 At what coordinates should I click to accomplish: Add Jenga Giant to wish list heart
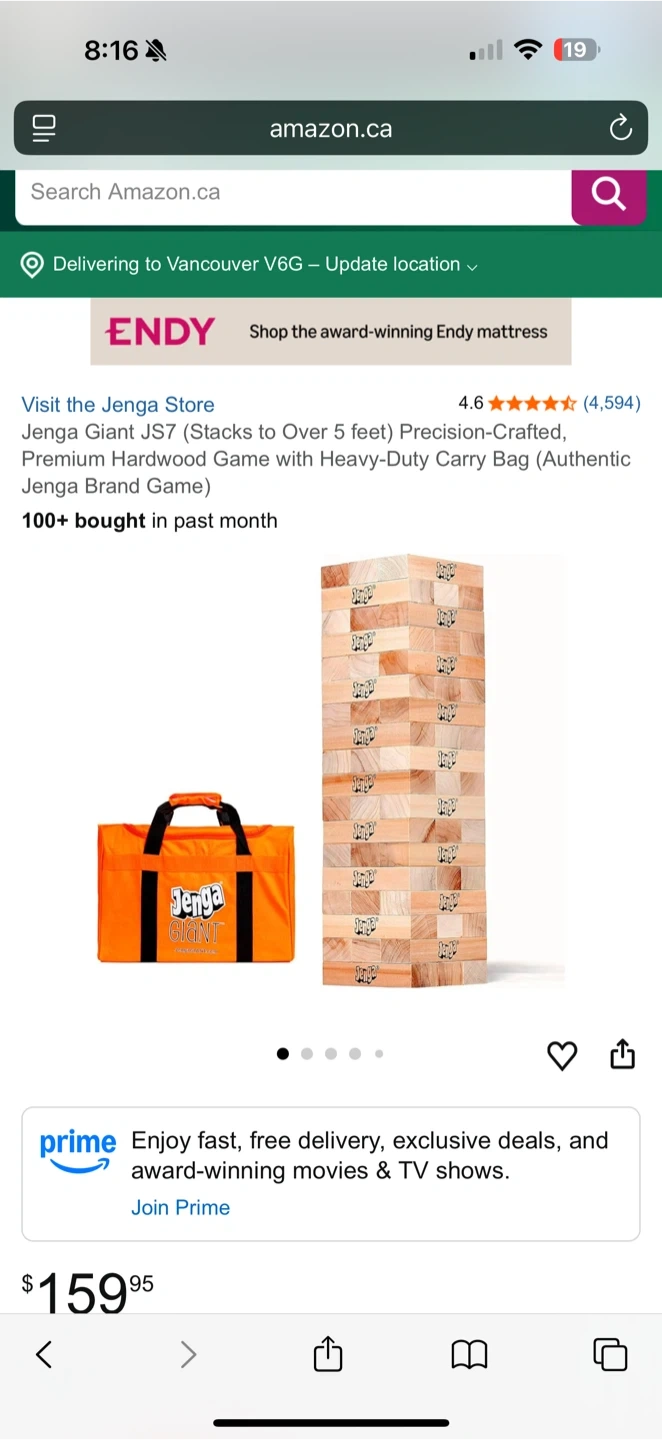(x=562, y=1055)
